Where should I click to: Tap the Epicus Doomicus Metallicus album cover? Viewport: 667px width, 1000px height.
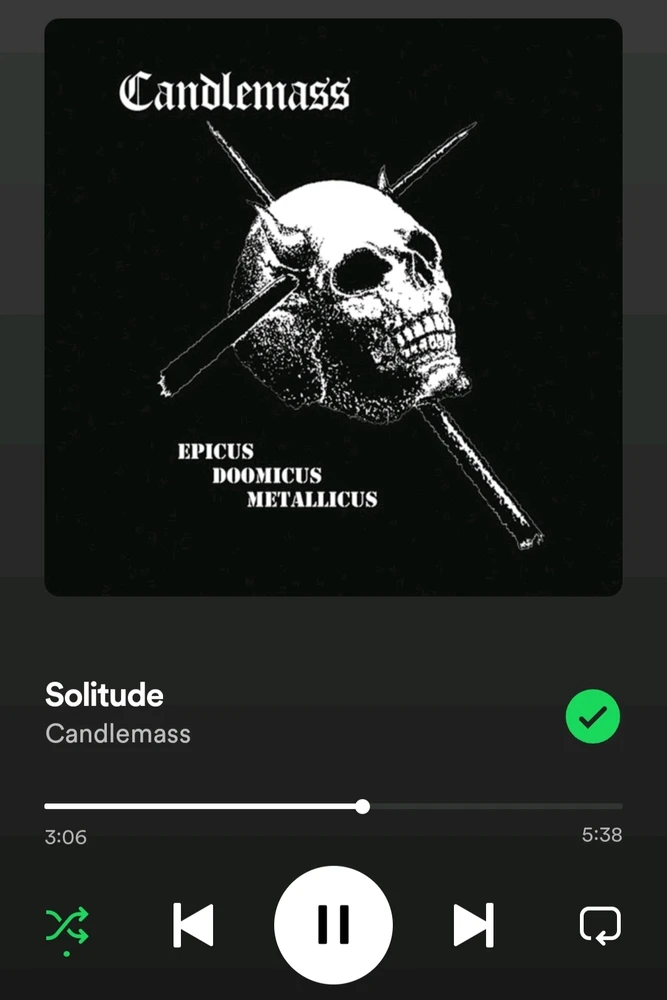(333, 307)
